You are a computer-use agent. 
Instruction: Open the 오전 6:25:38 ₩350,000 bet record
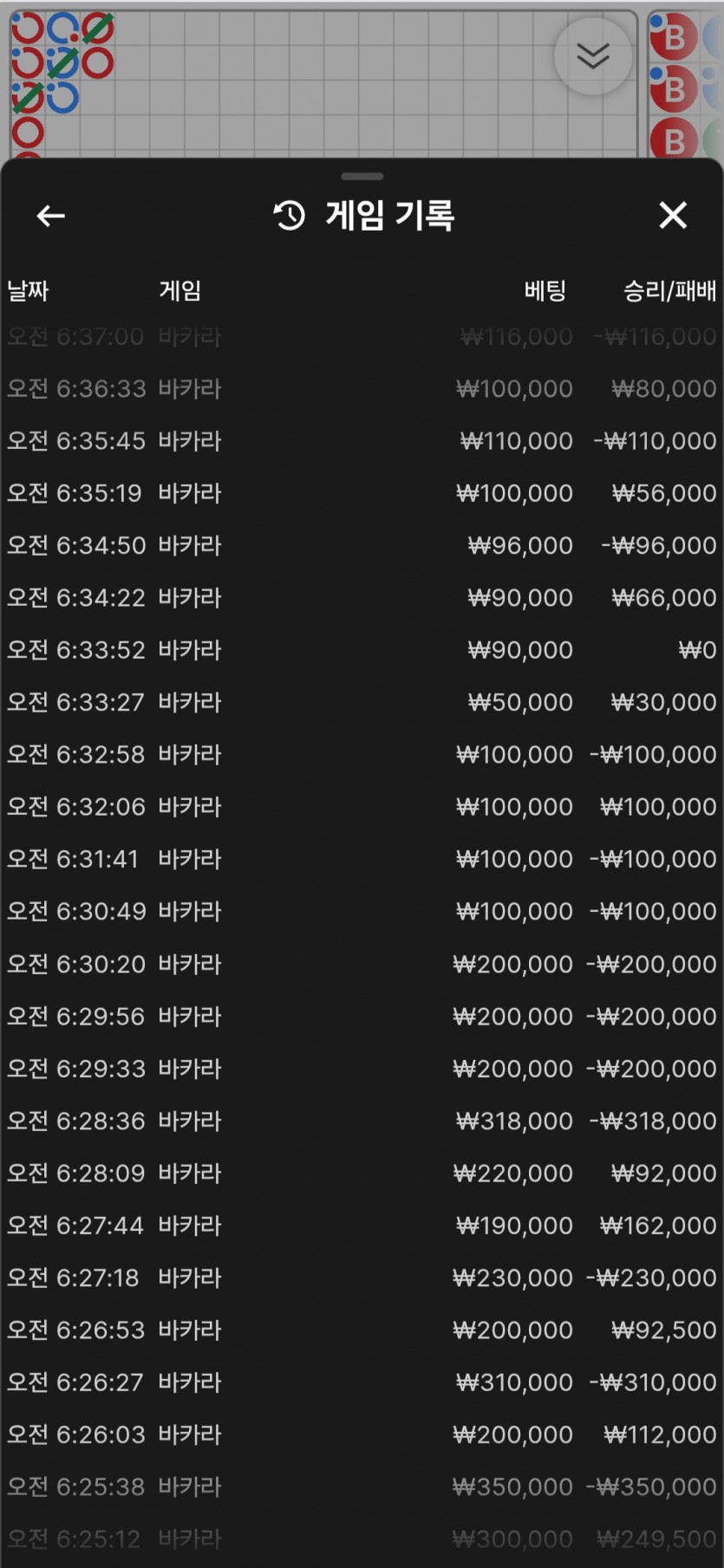(362, 1487)
